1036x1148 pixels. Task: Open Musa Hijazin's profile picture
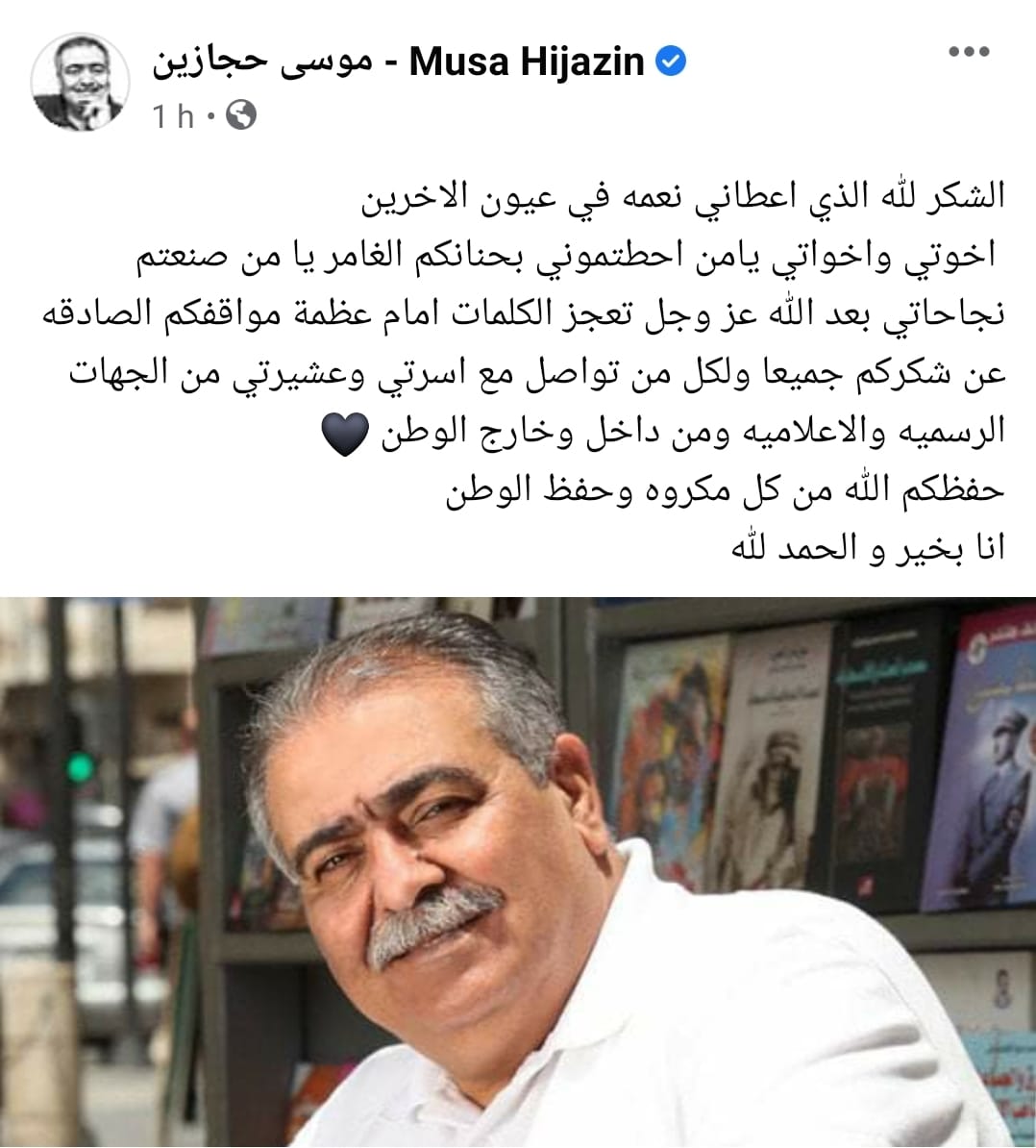tap(78, 84)
